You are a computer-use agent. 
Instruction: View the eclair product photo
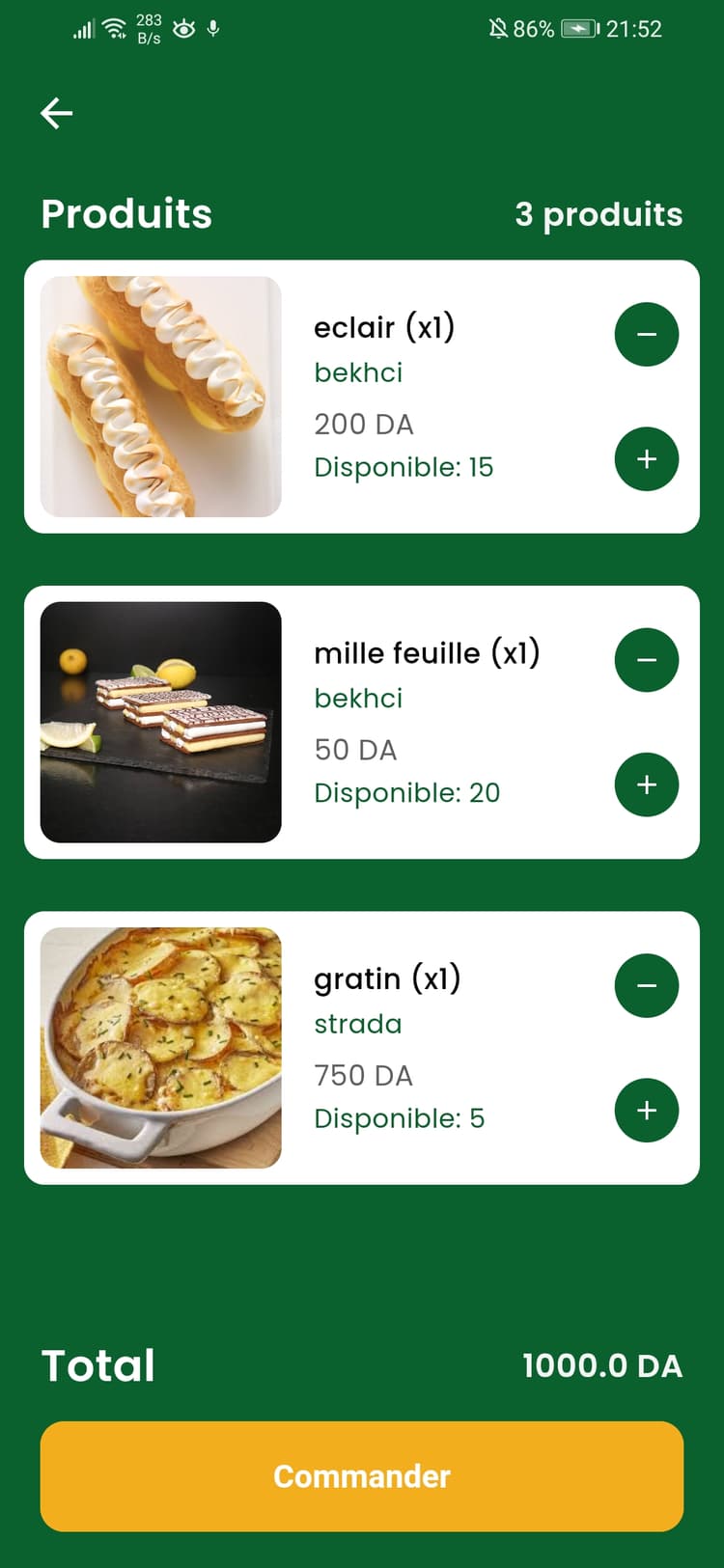click(x=160, y=395)
